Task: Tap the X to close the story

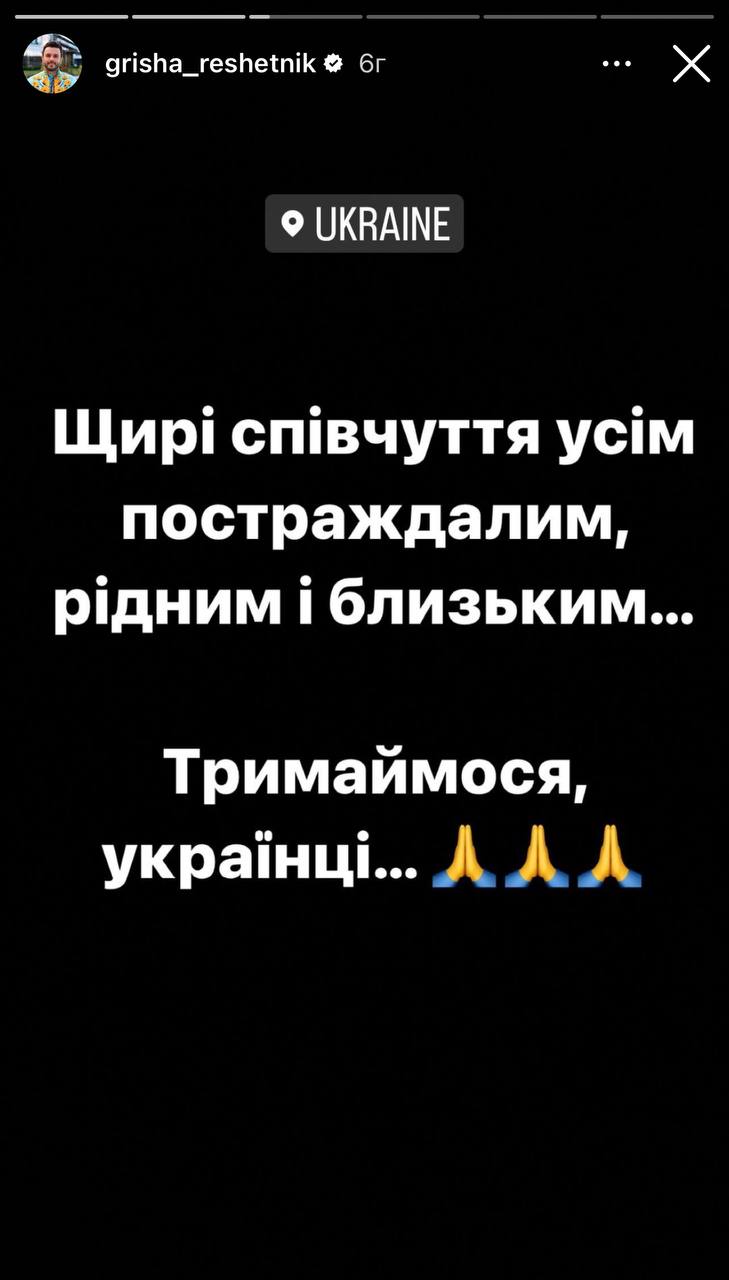Action: pos(690,62)
